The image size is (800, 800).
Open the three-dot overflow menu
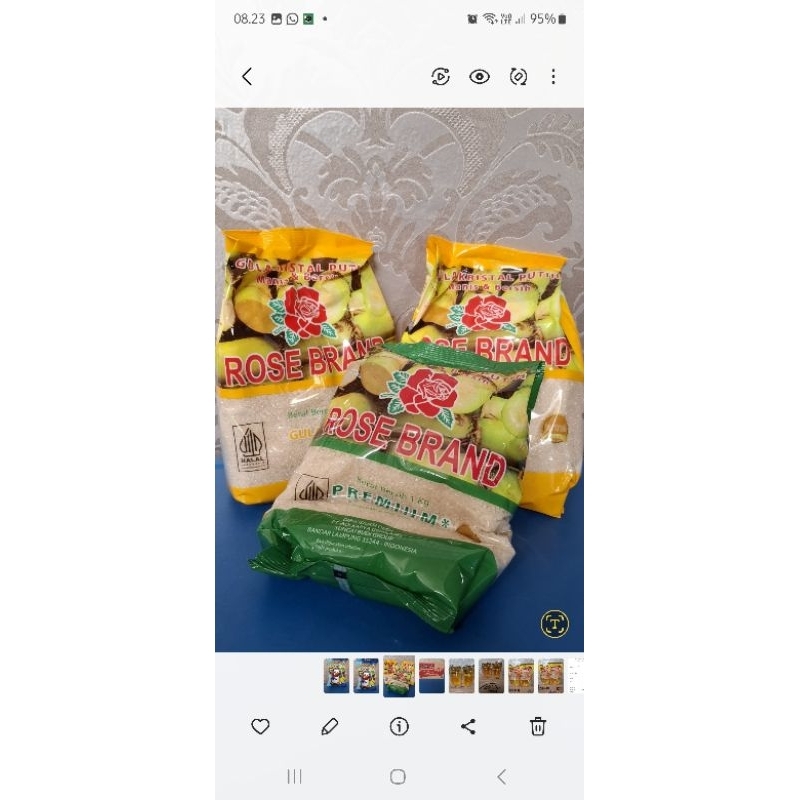click(553, 77)
